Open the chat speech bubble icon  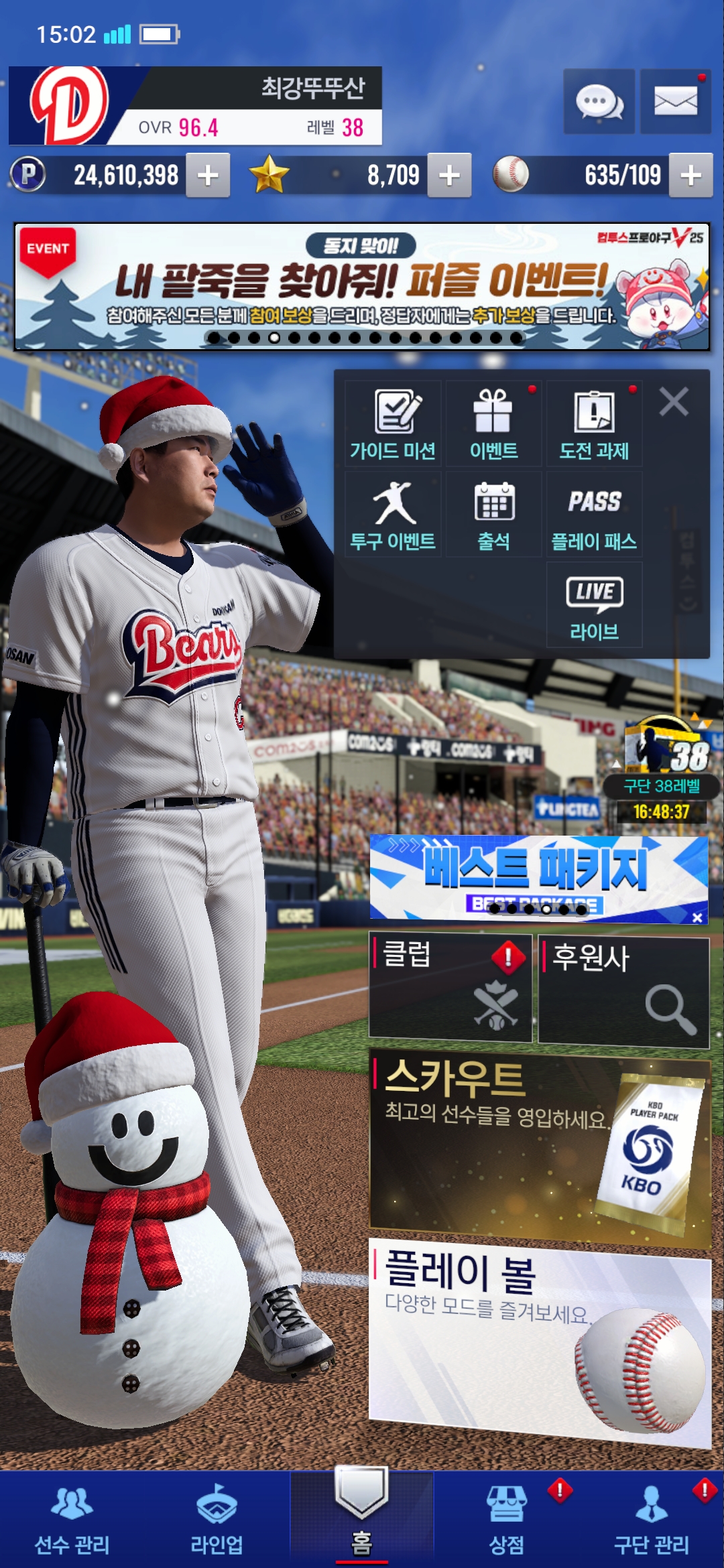[599, 102]
